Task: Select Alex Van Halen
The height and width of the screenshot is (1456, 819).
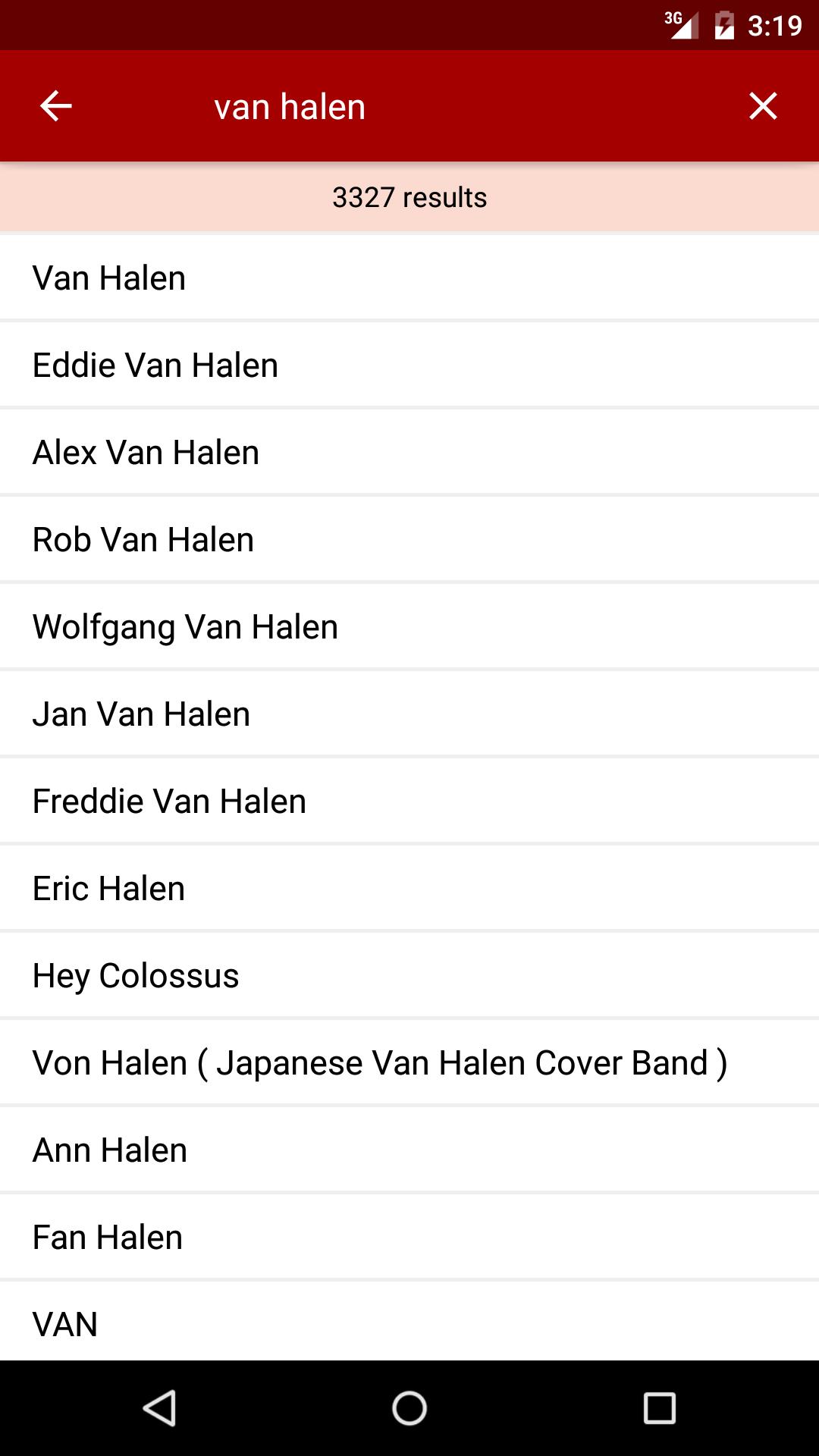Action: tap(409, 452)
